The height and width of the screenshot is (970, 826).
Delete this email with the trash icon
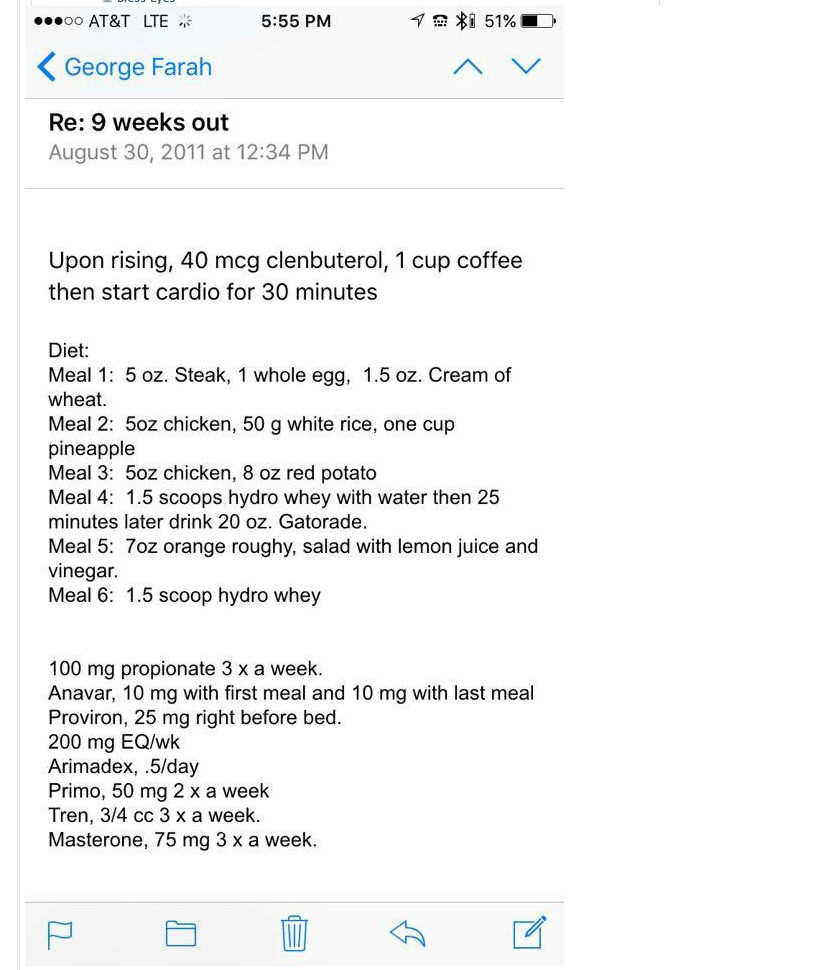294,933
